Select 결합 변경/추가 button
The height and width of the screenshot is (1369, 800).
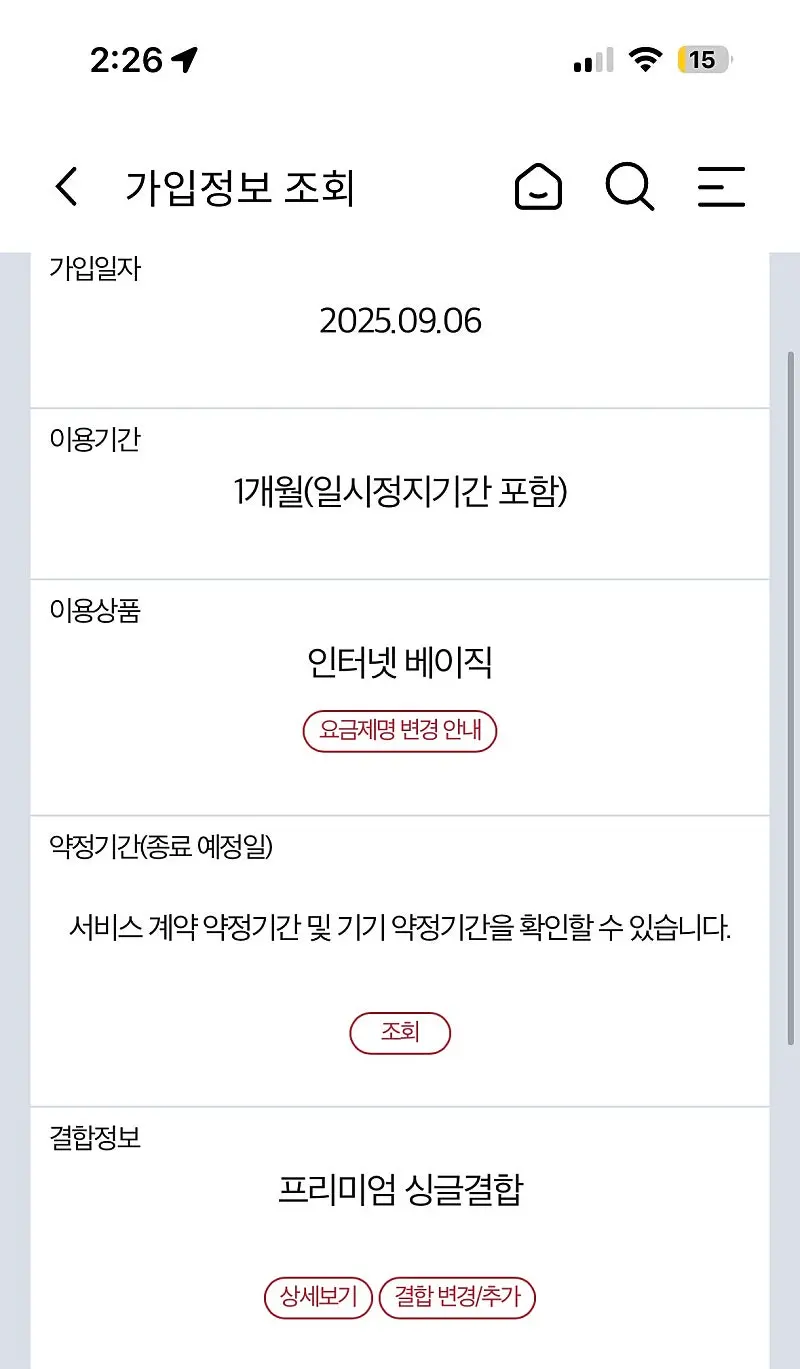click(458, 1298)
